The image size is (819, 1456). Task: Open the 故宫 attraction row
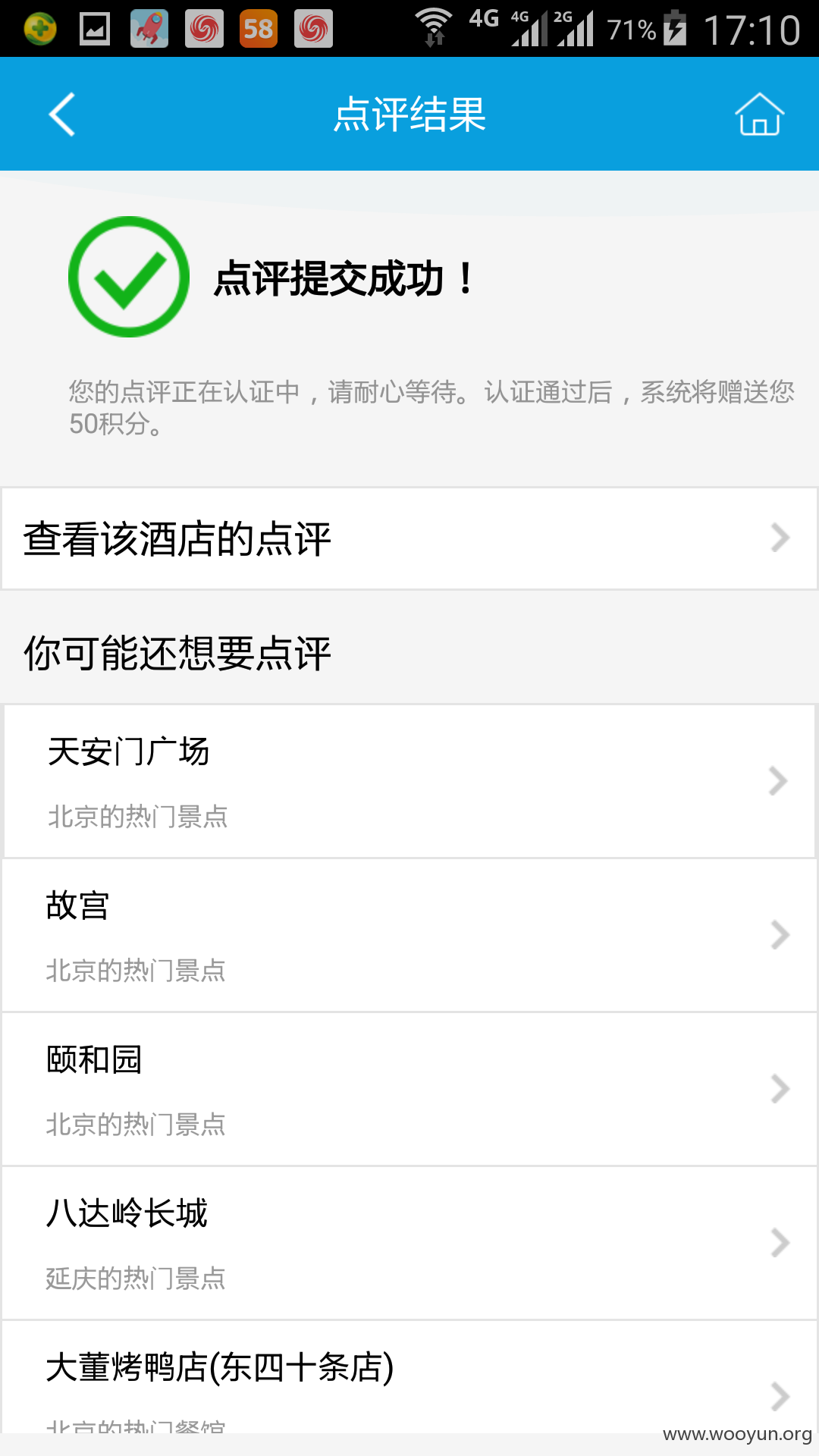click(409, 936)
